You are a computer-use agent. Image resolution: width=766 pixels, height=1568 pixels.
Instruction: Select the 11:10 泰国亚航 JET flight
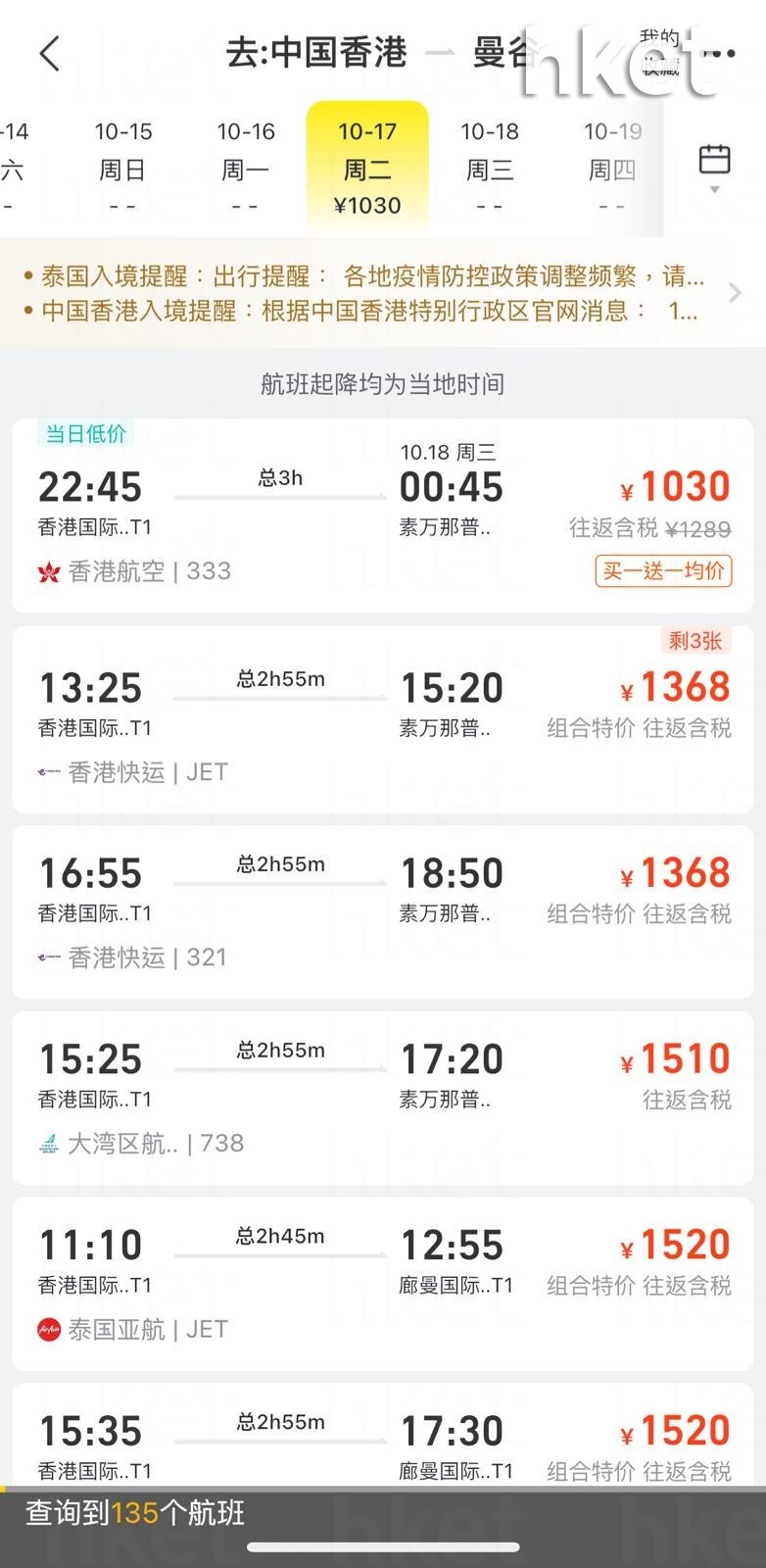tap(383, 1285)
